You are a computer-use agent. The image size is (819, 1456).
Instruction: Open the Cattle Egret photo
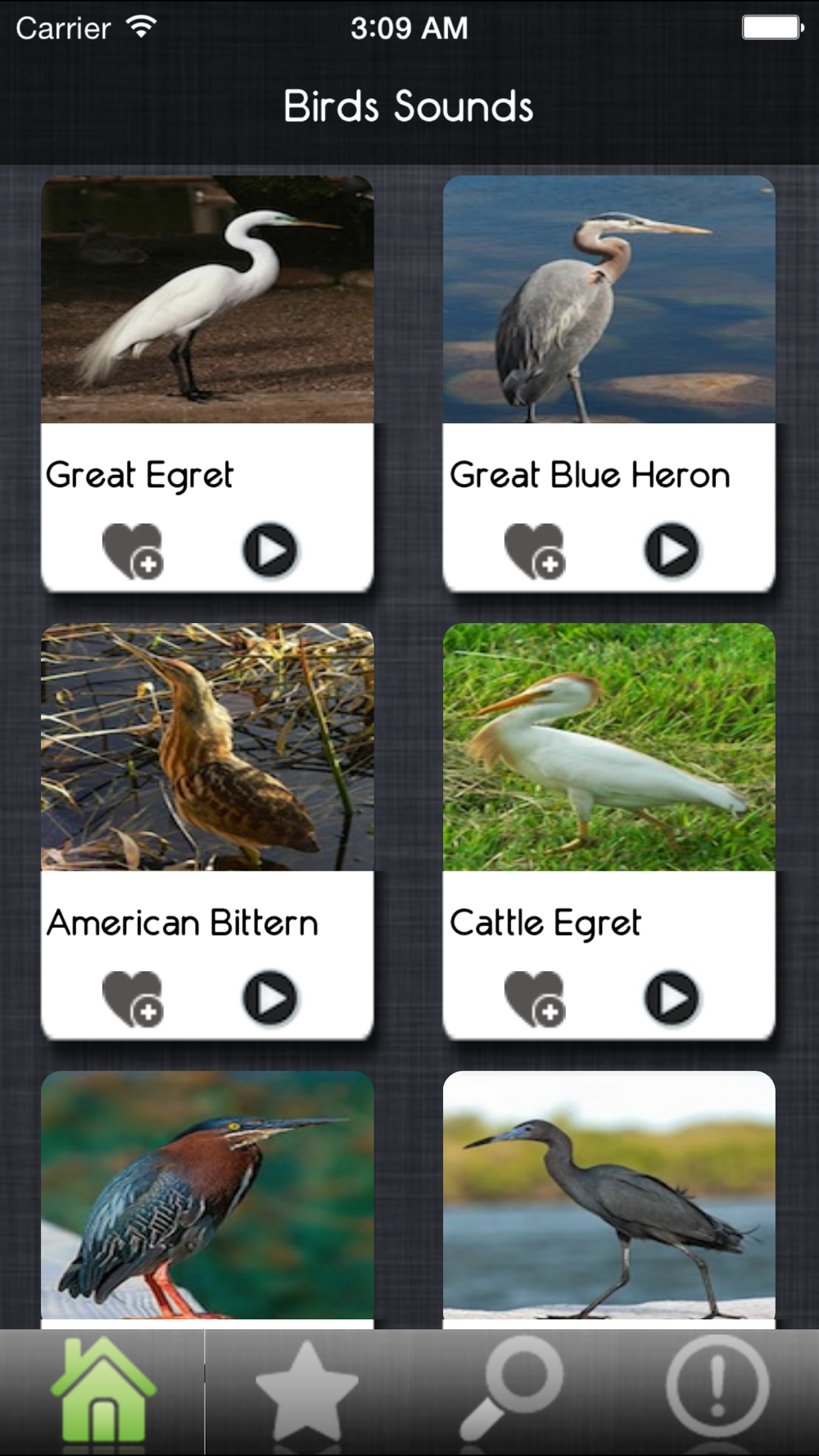pyautogui.click(x=609, y=747)
